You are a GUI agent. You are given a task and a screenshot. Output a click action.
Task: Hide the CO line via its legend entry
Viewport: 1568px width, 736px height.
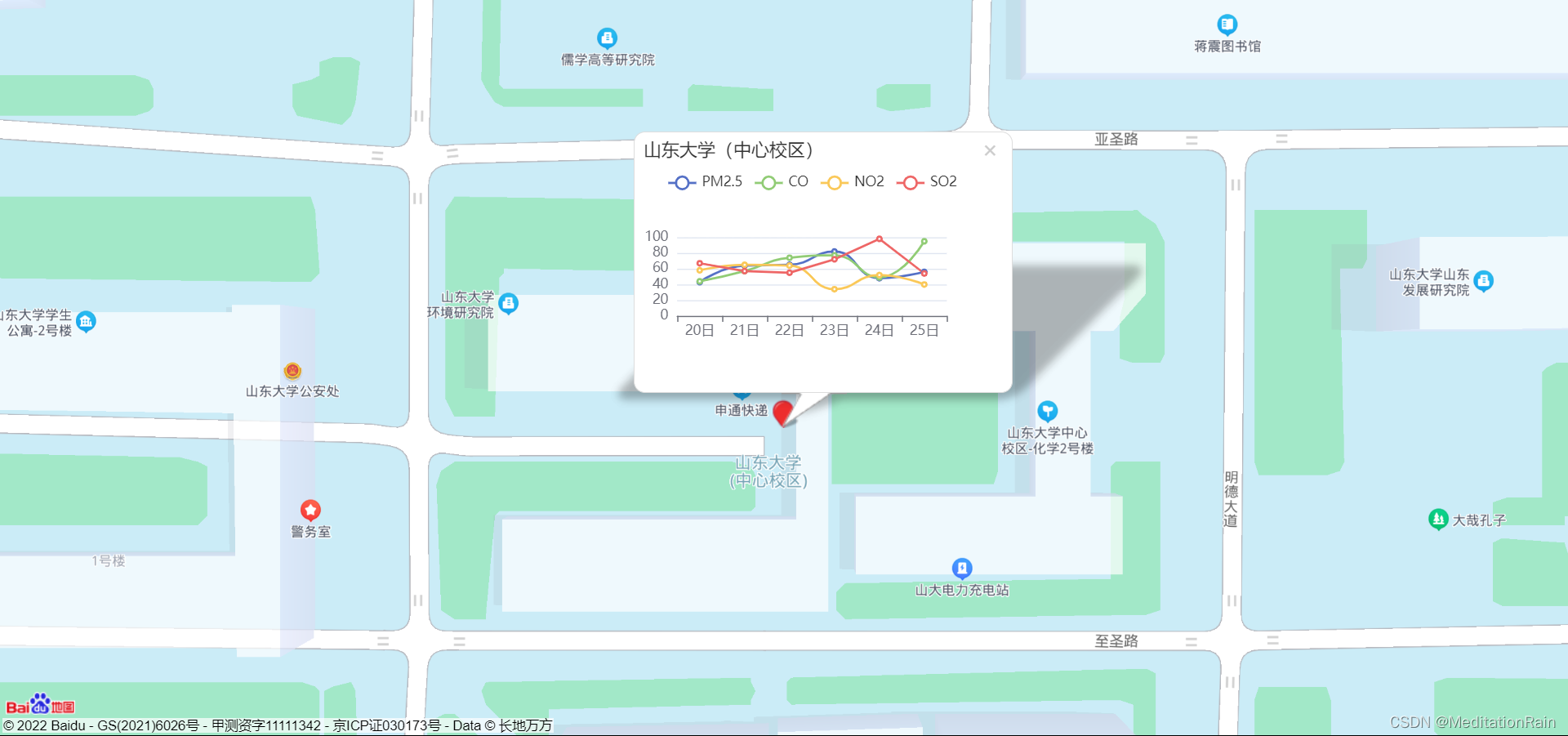coord(782,181)
